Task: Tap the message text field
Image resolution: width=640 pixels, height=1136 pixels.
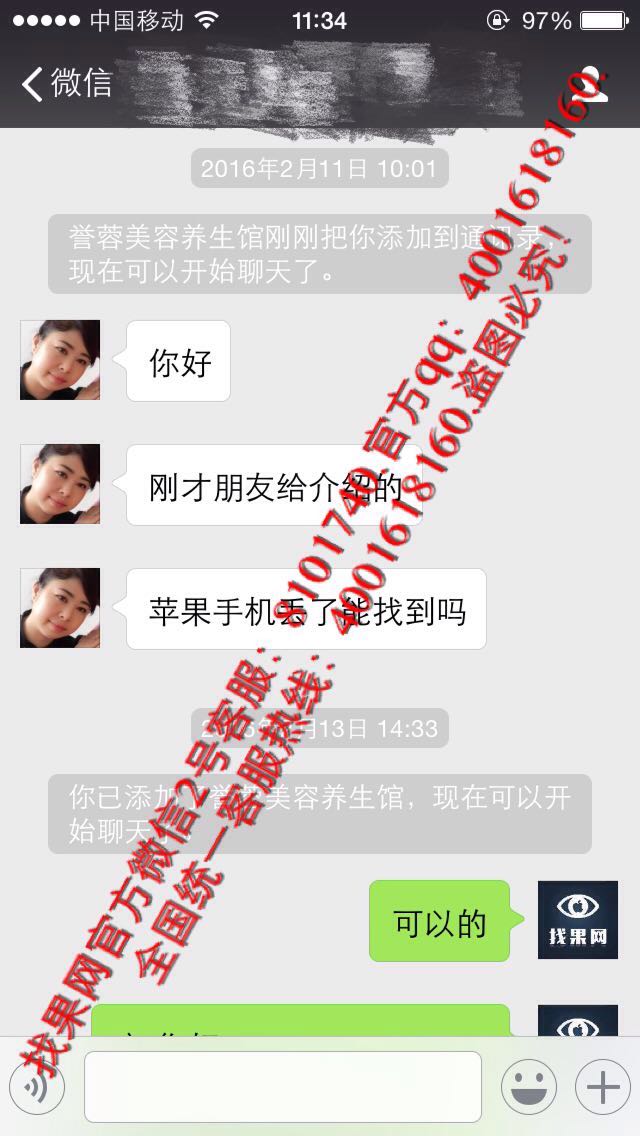Action: point(283,1087)
